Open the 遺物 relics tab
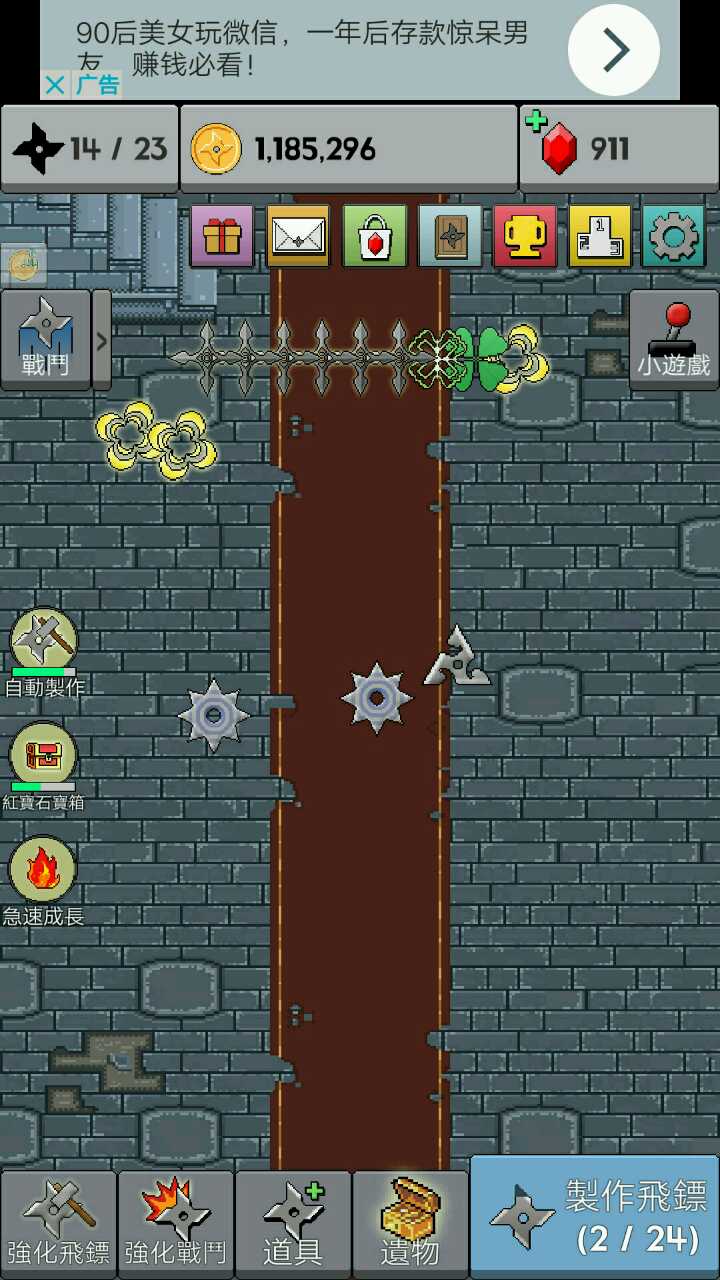This screenshot has height=1280, width=720. click(410, 1221)
